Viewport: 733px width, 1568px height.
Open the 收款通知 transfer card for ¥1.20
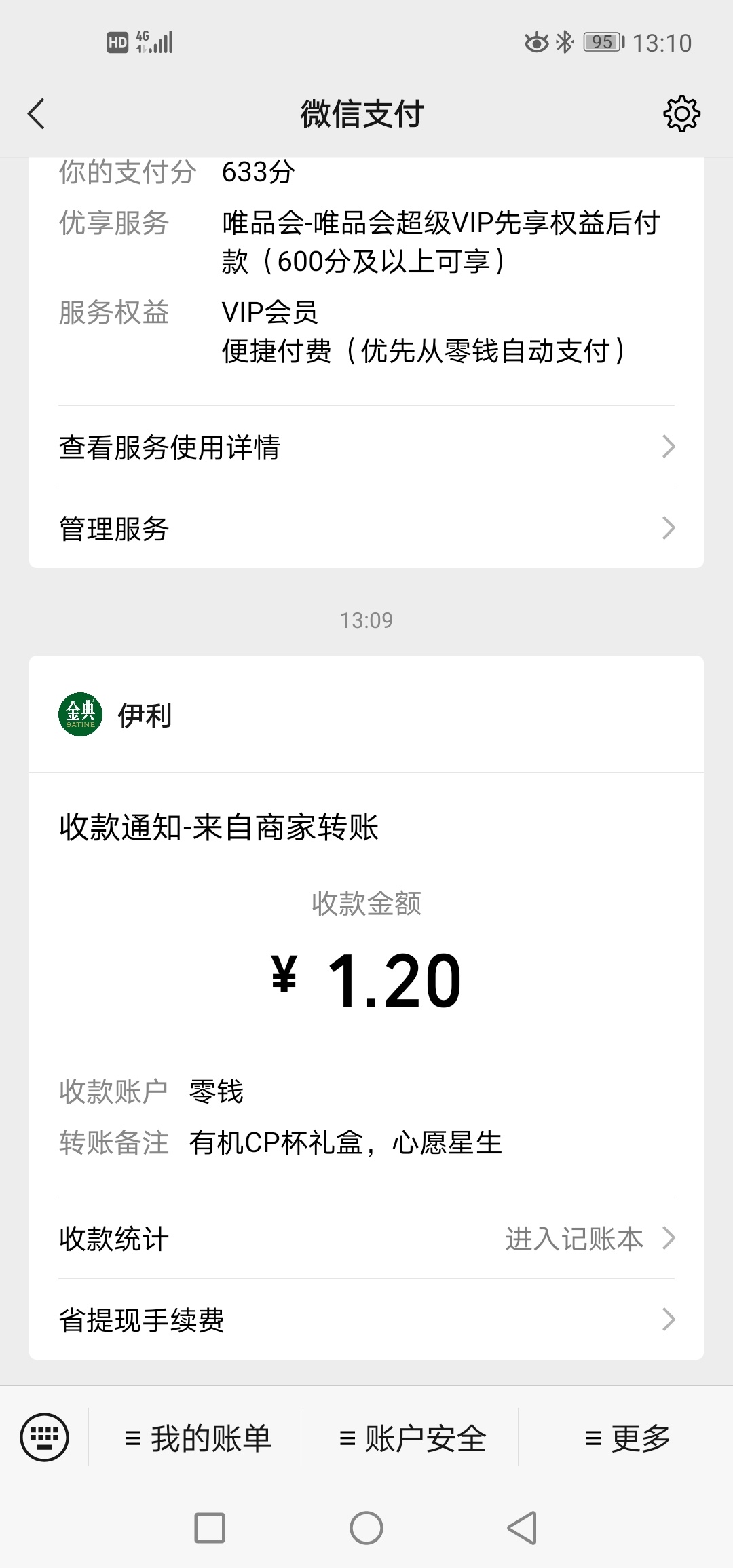coord(366,984)
